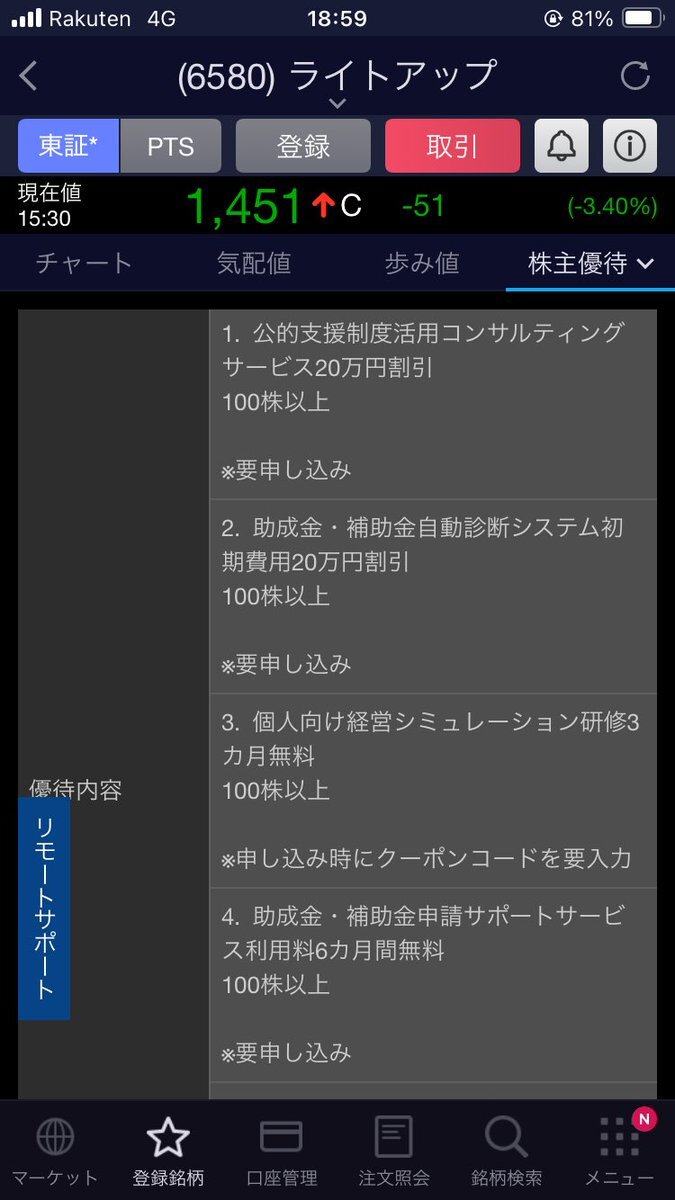675x1200 pixels.
Task: Switch to the PTS market
Action: tap(170, 146)
